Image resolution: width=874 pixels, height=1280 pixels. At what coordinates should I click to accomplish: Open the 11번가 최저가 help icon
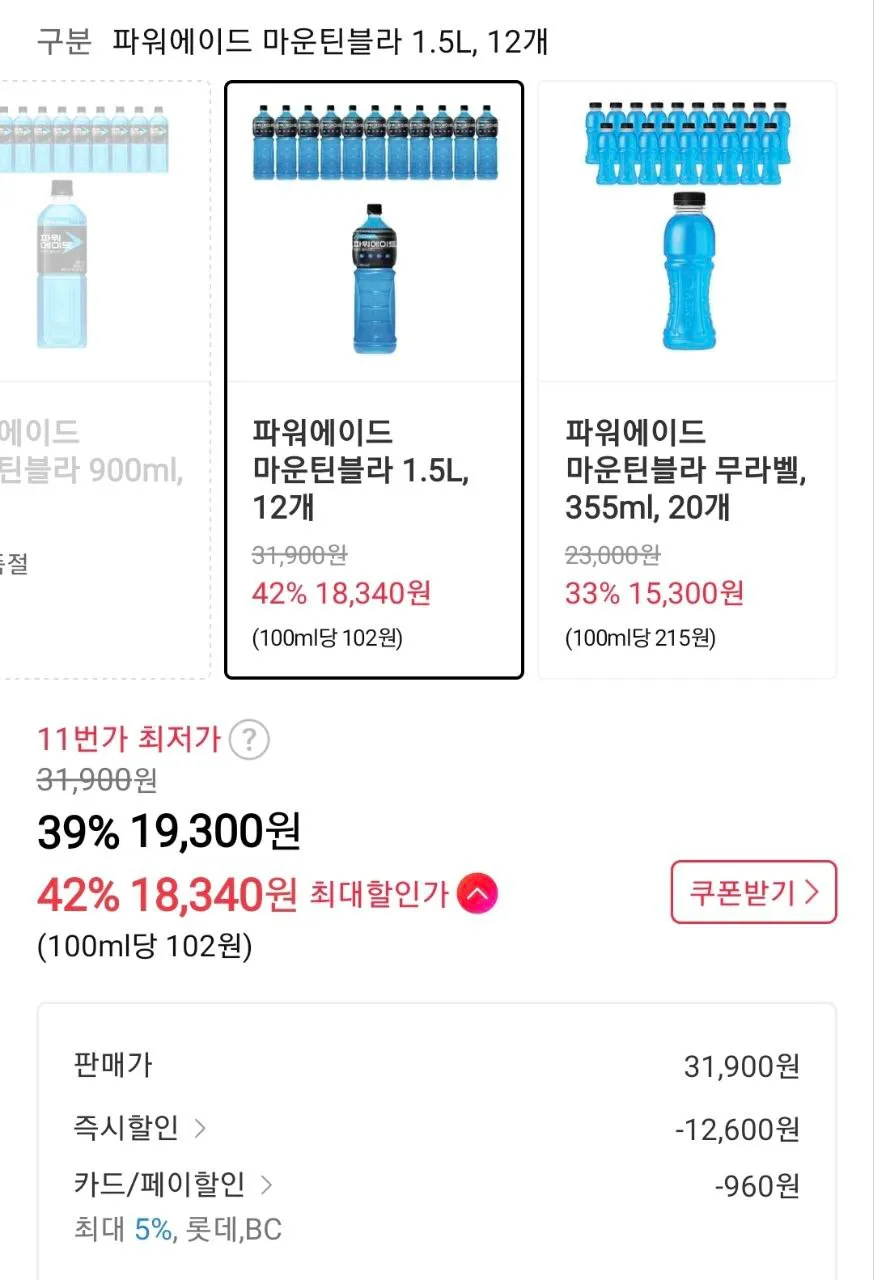(249, 741)
